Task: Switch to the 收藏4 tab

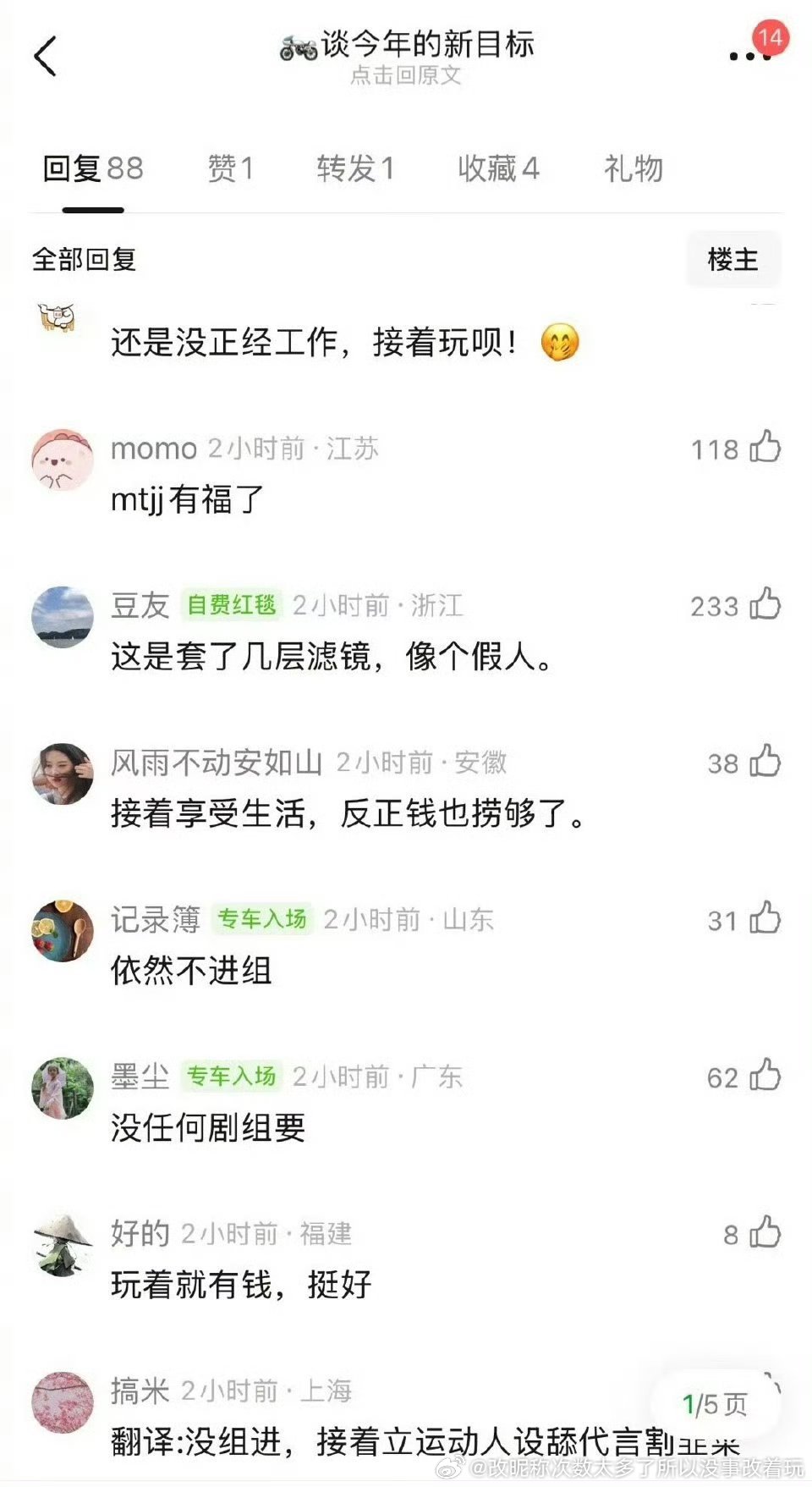Action: (x=497, y=168)
